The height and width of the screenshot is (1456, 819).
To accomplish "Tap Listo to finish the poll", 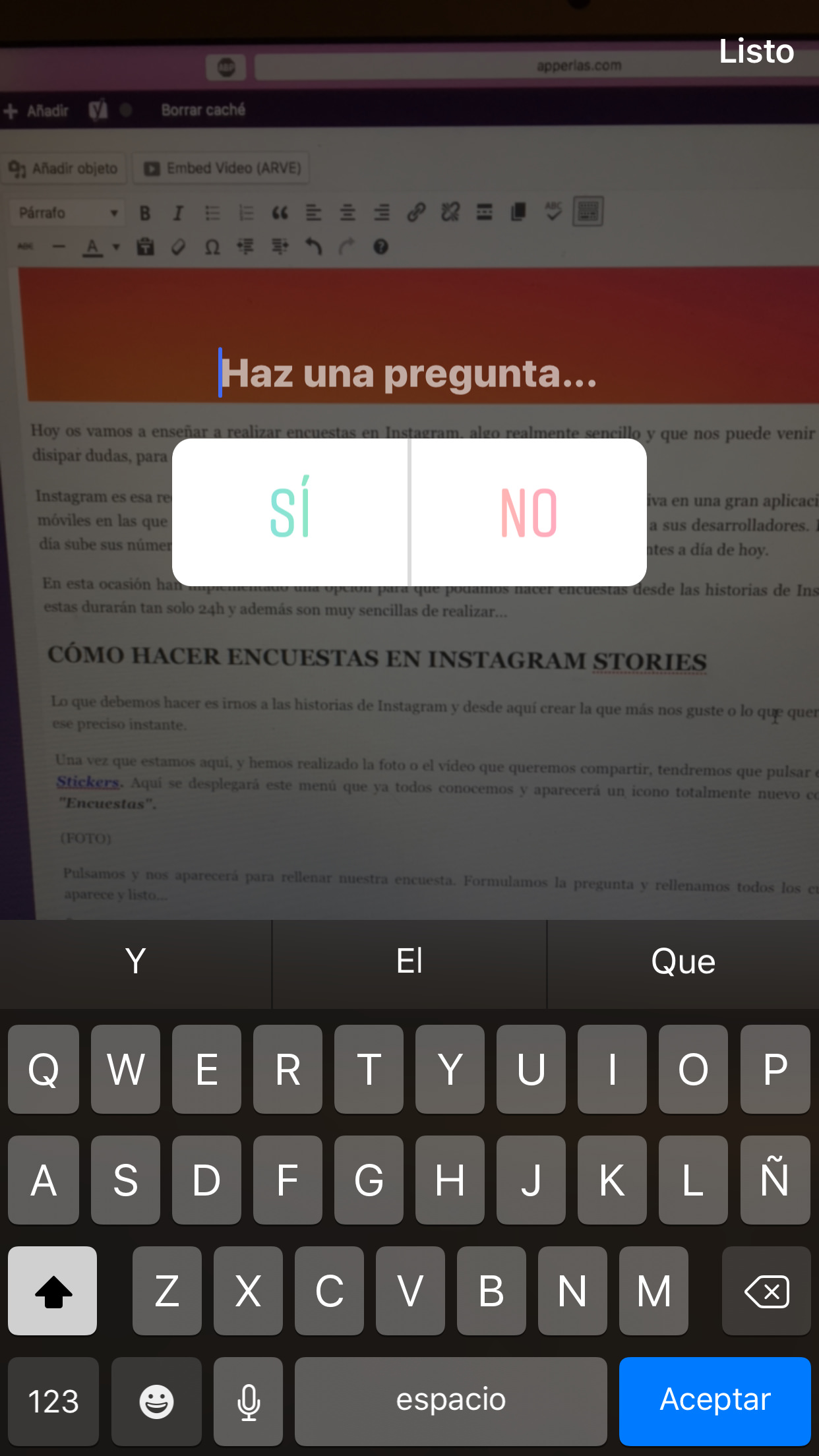I will 756,51.
